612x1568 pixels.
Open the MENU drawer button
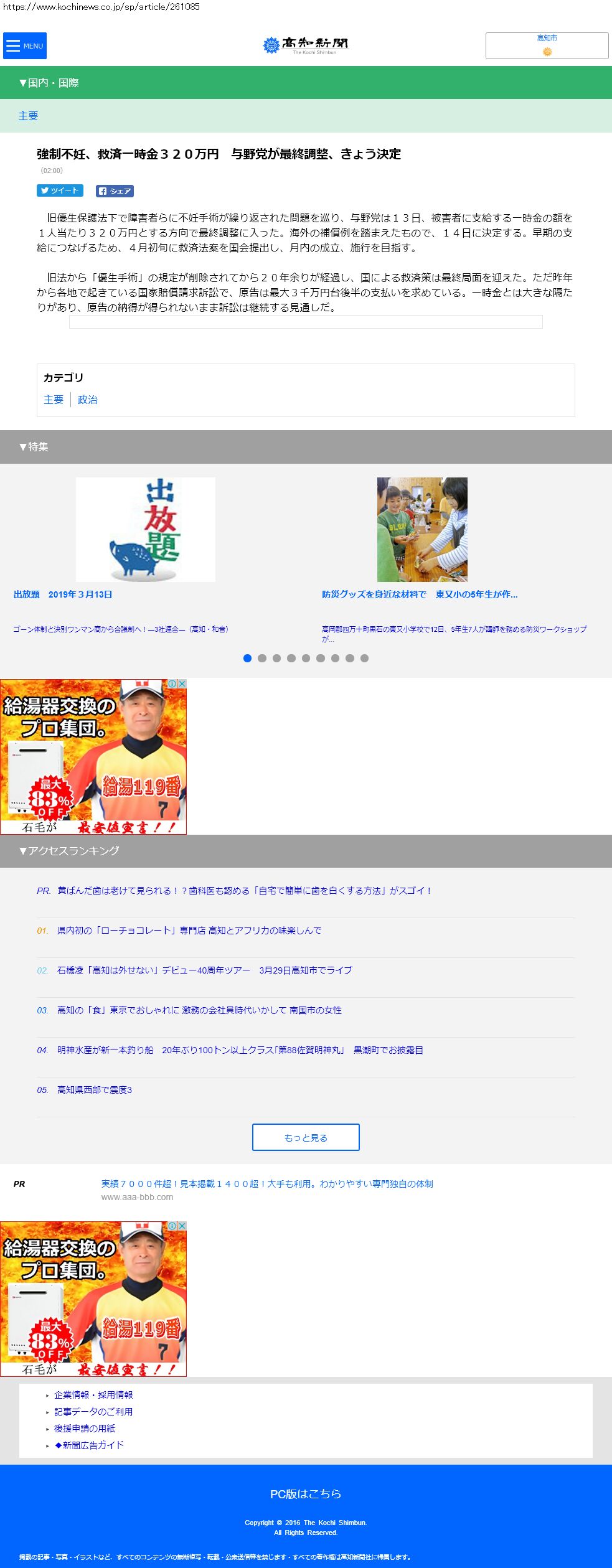[25, 46]
